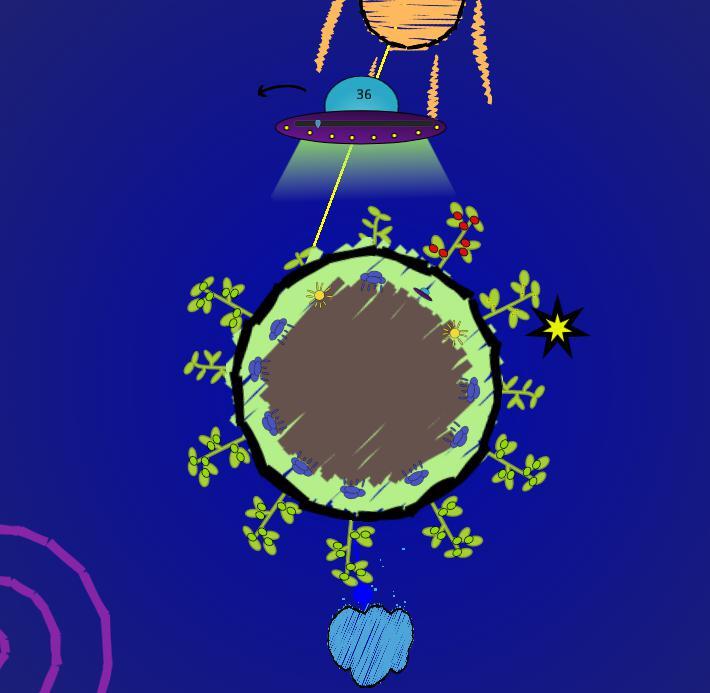
Task: Tap the yellow star burst
Action: [557, 328]
